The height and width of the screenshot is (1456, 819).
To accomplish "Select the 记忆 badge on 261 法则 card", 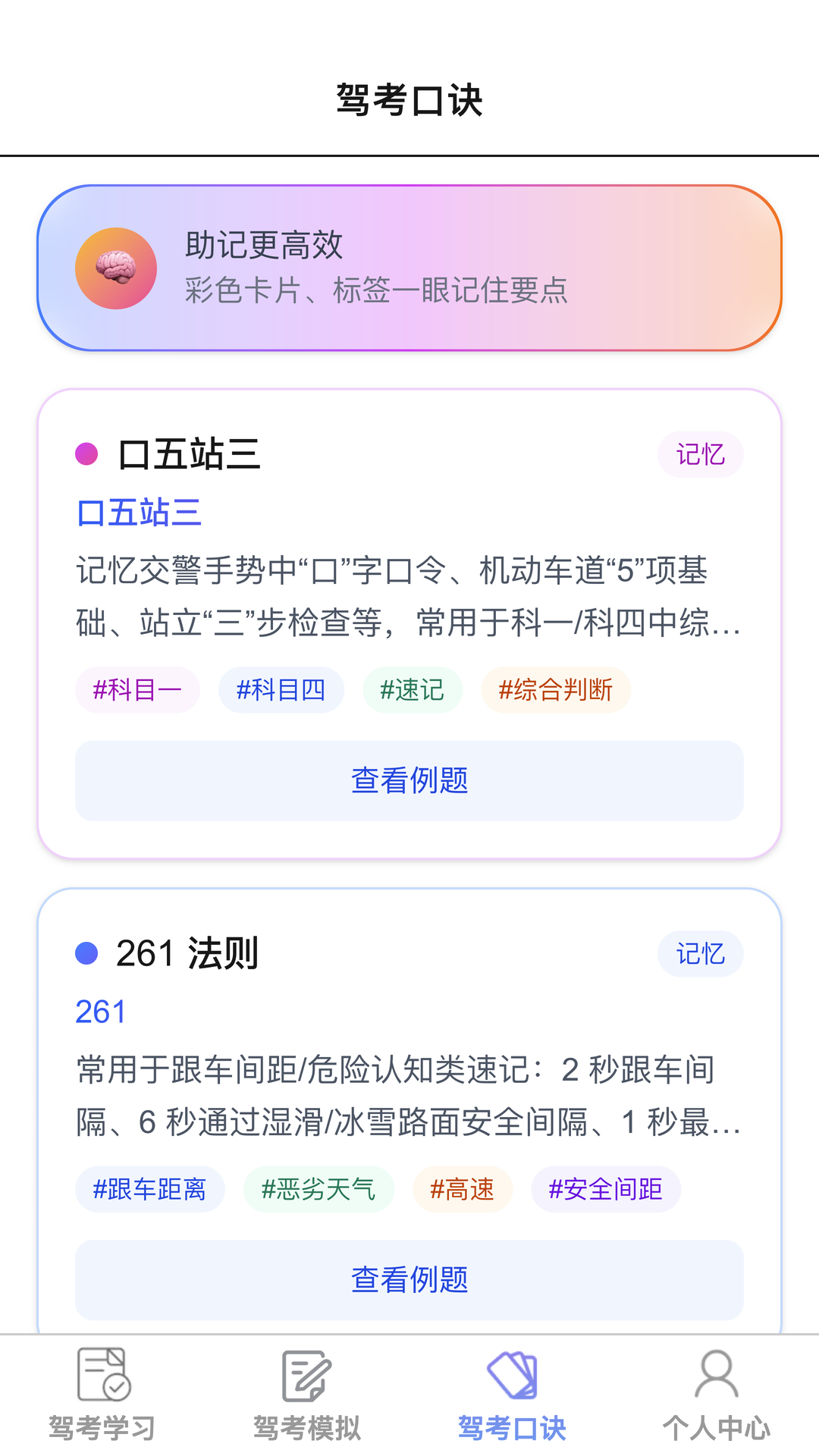I will (700, 954).
